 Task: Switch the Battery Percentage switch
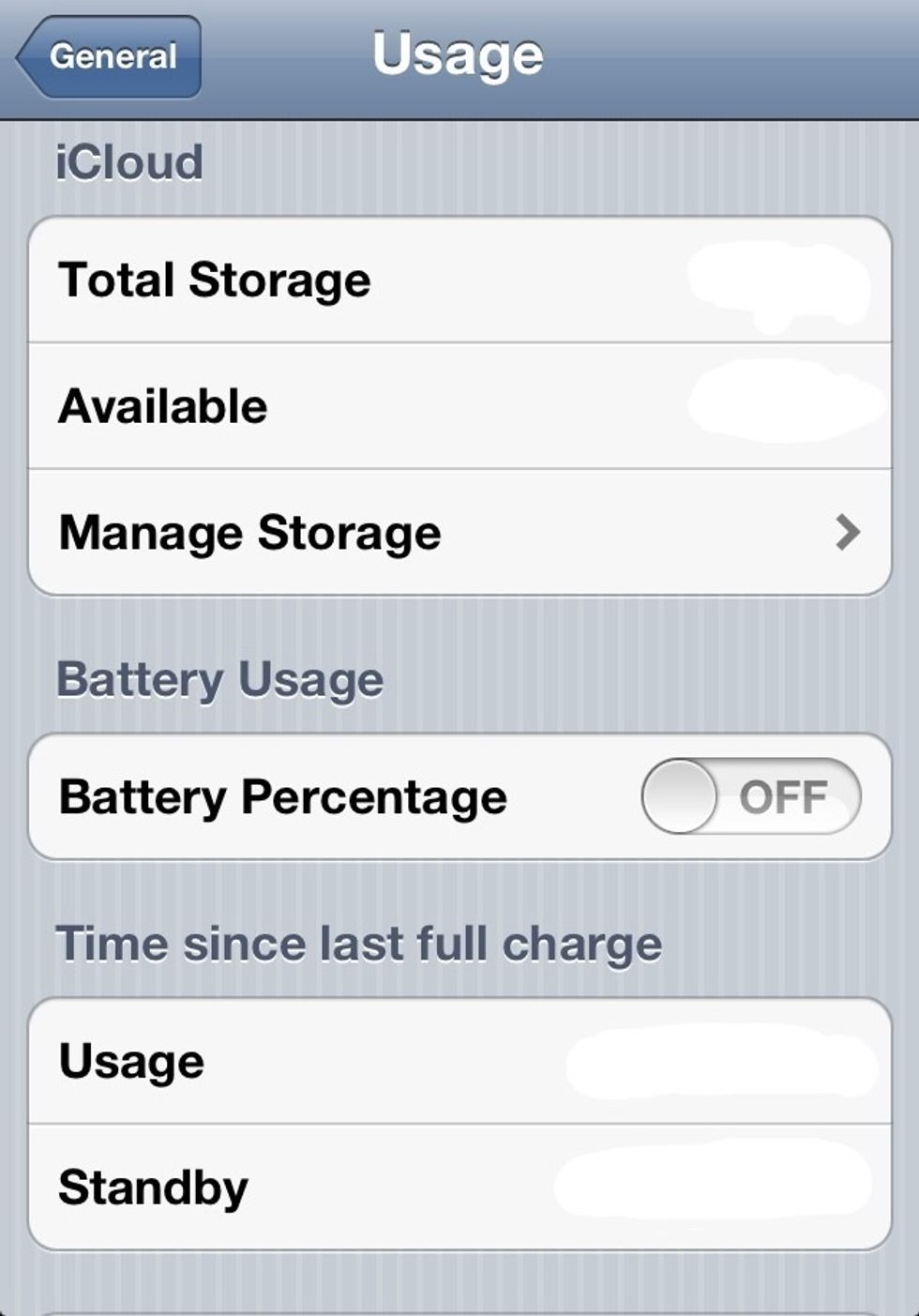[750, 795]
